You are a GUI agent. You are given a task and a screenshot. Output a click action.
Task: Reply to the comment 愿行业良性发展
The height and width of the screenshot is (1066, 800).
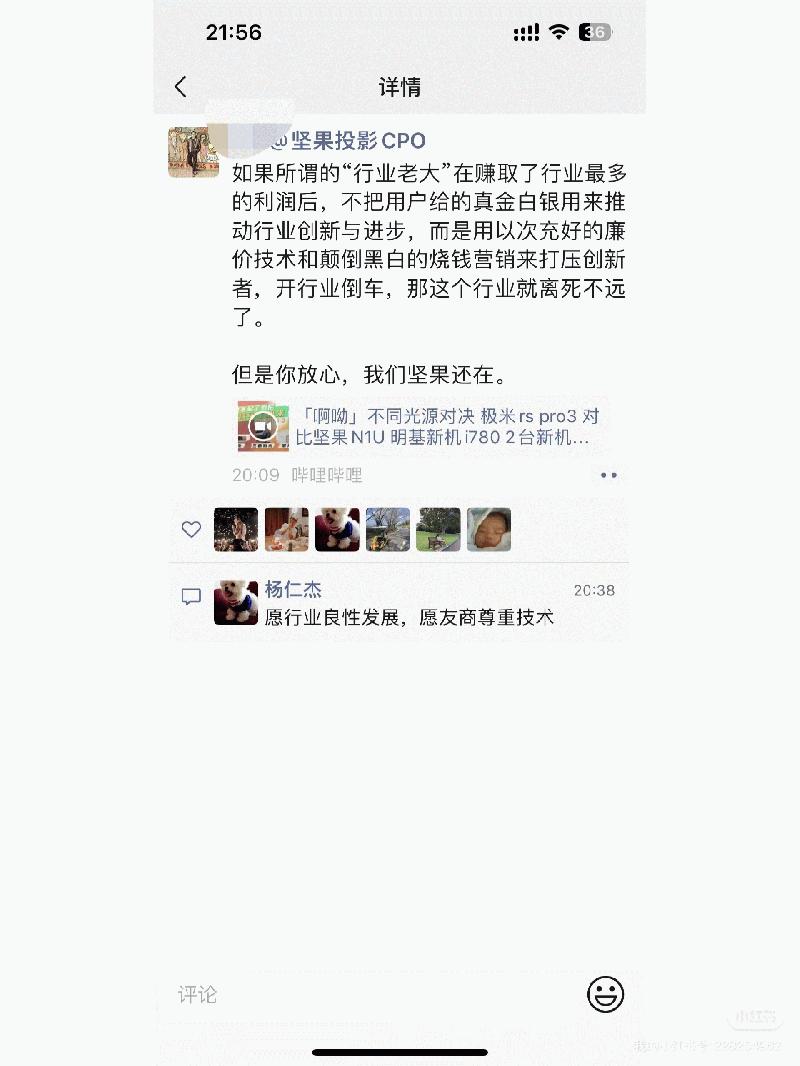click(x=408, y=617)
